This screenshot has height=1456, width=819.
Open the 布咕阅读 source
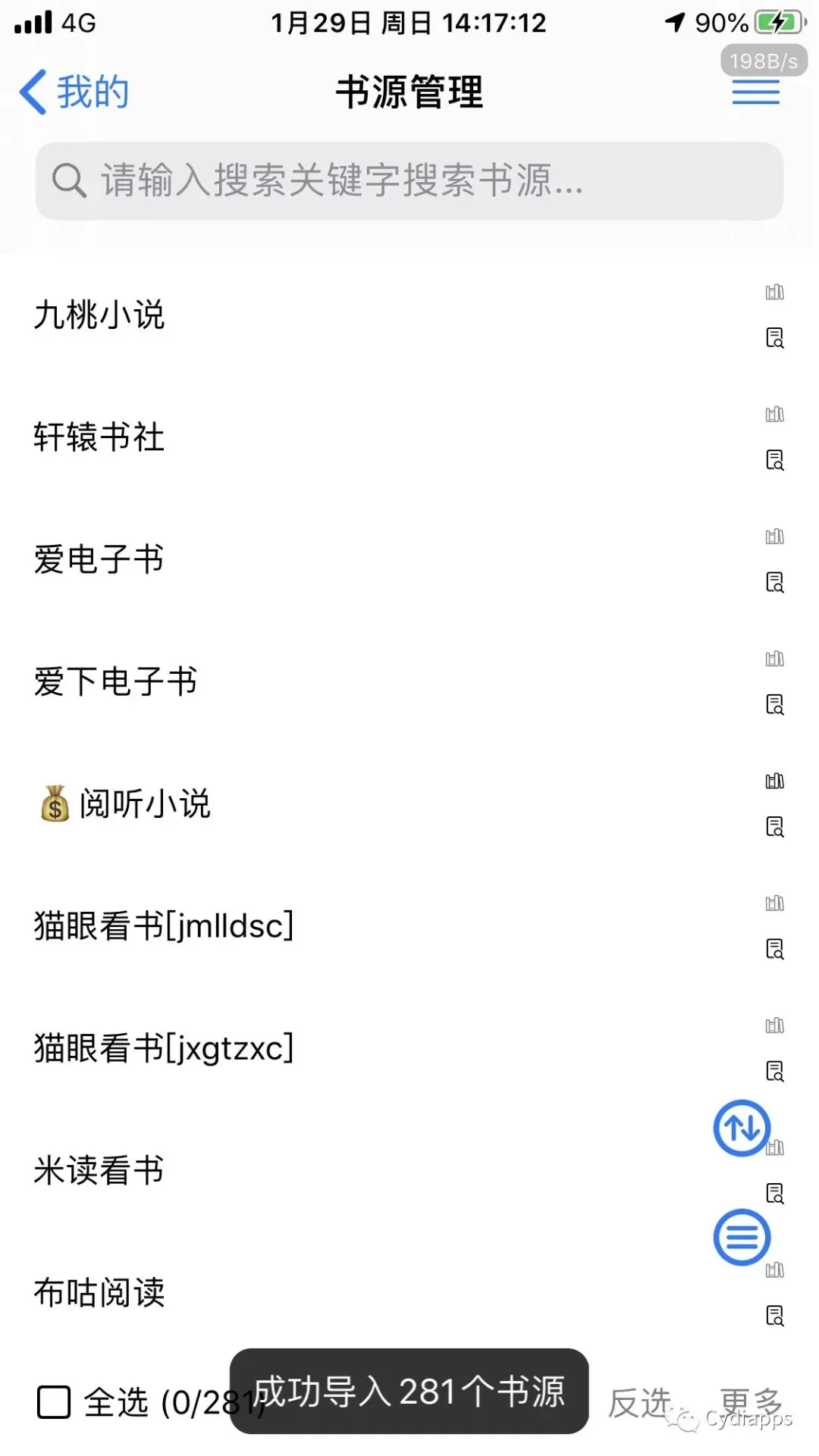coord(99,1292)
